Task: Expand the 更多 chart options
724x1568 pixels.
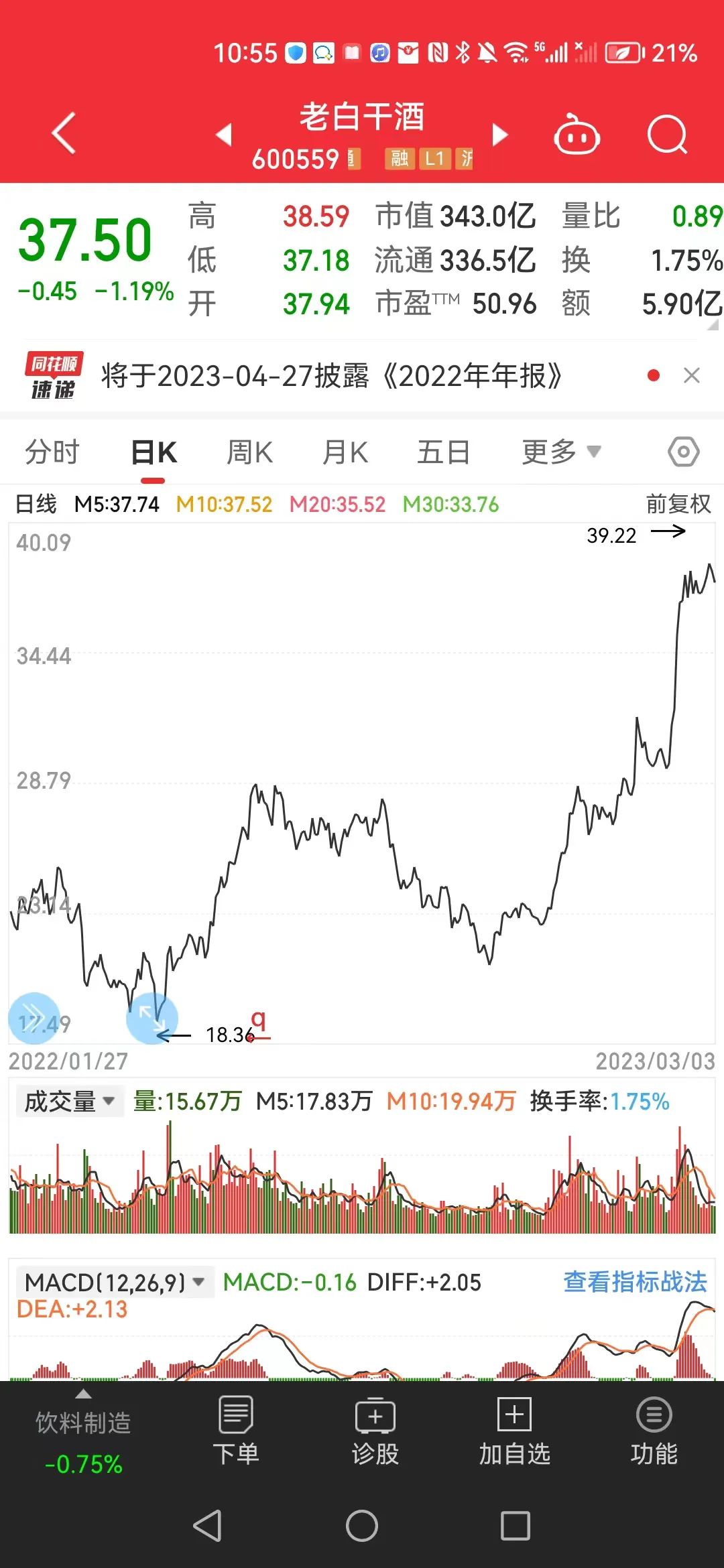Action: 560,452
